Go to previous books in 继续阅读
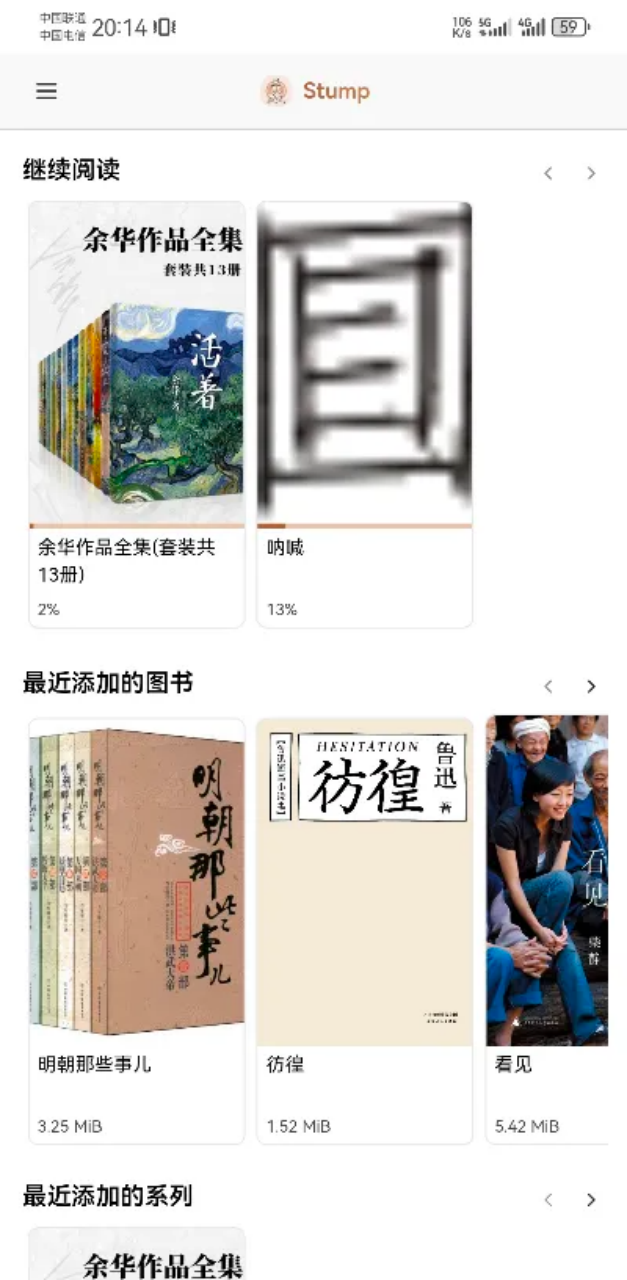The width and height of the screenshot is (627, 1280). 548,173
